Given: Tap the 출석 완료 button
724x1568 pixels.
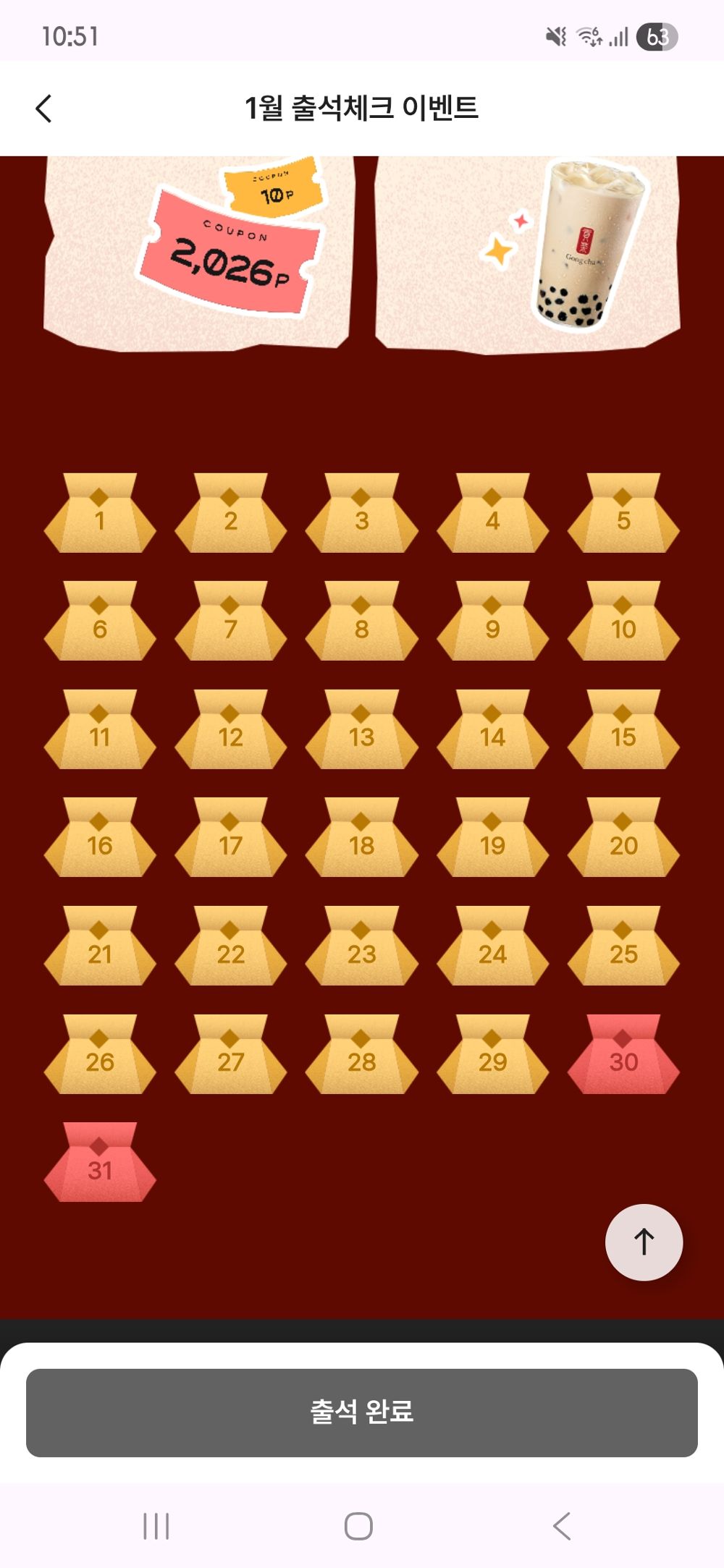Looking at the screenshot, I should pyautogui.click(x=362, y=1412).
